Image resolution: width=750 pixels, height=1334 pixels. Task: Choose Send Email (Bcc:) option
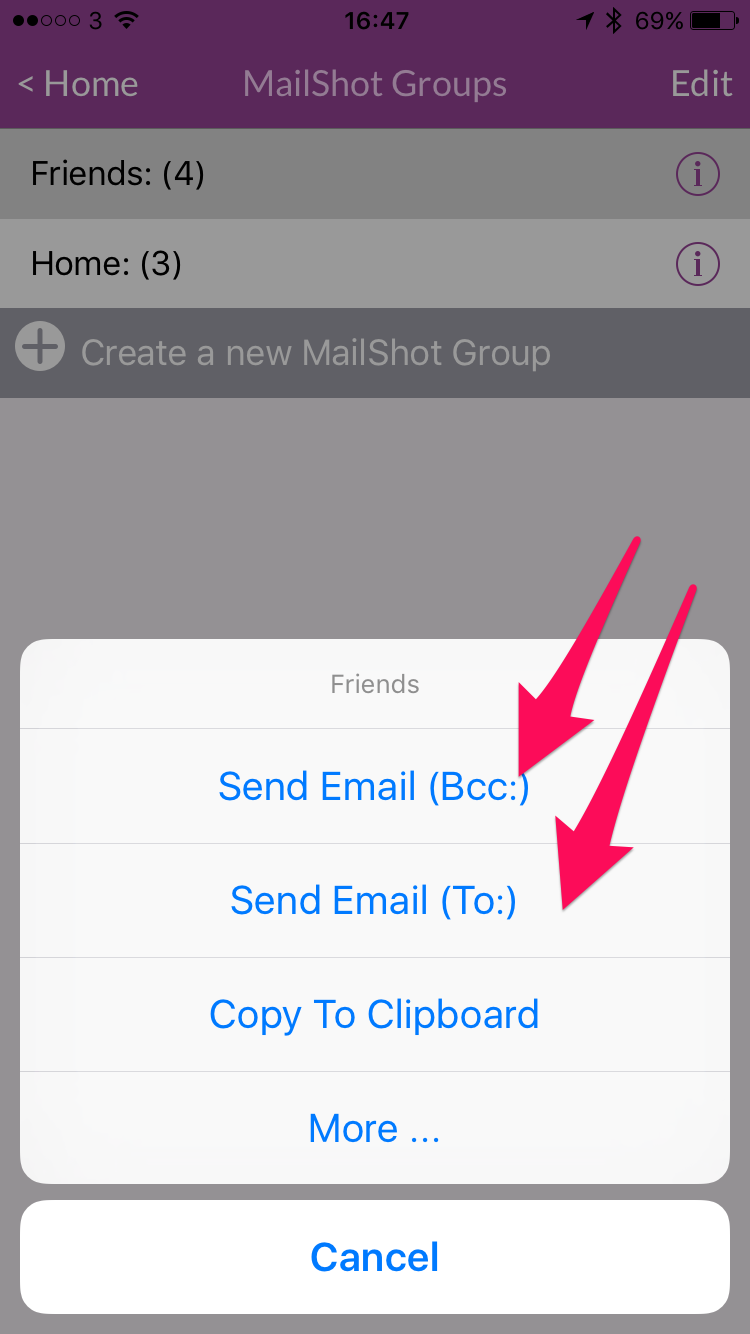point(374,787)
